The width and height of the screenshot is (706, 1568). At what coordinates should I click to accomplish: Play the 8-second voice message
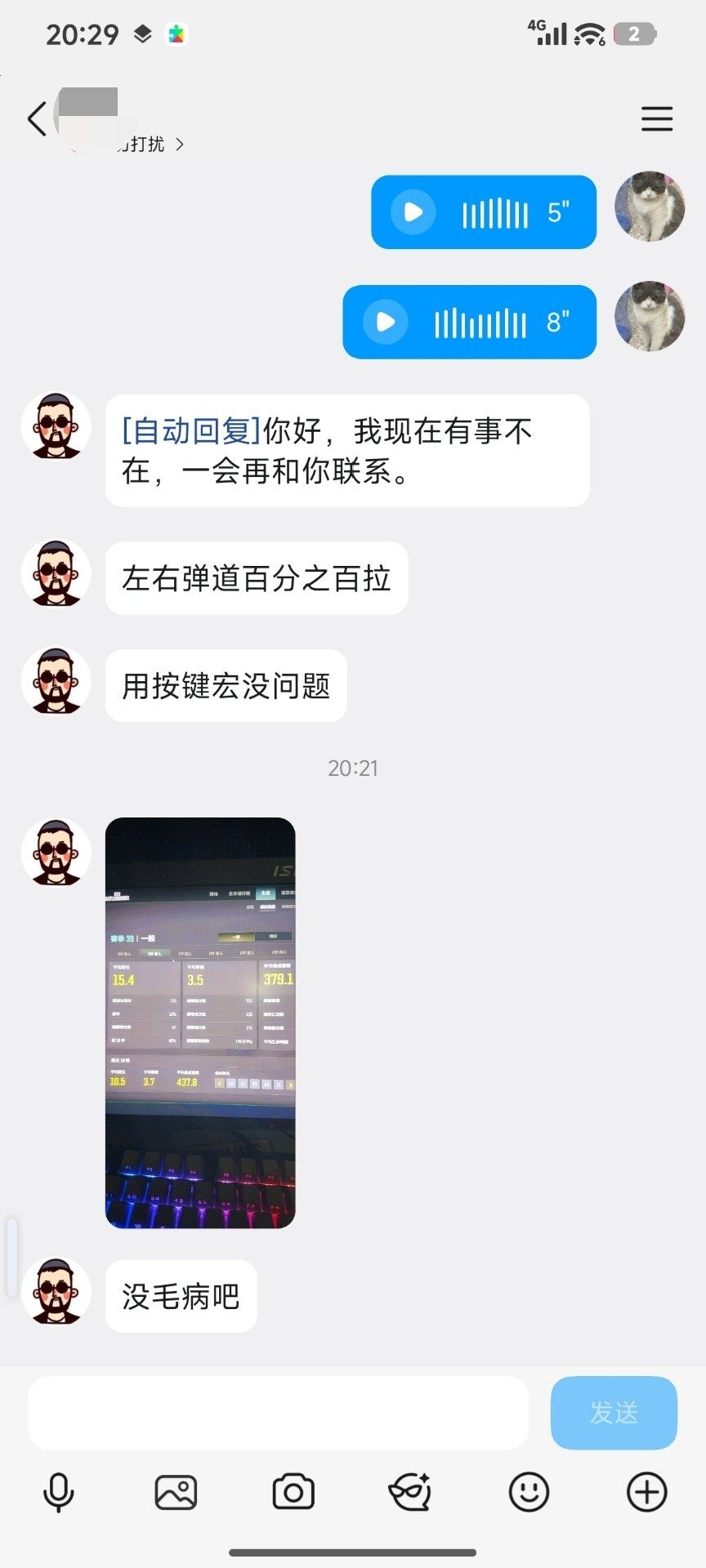tap(385, 322)
